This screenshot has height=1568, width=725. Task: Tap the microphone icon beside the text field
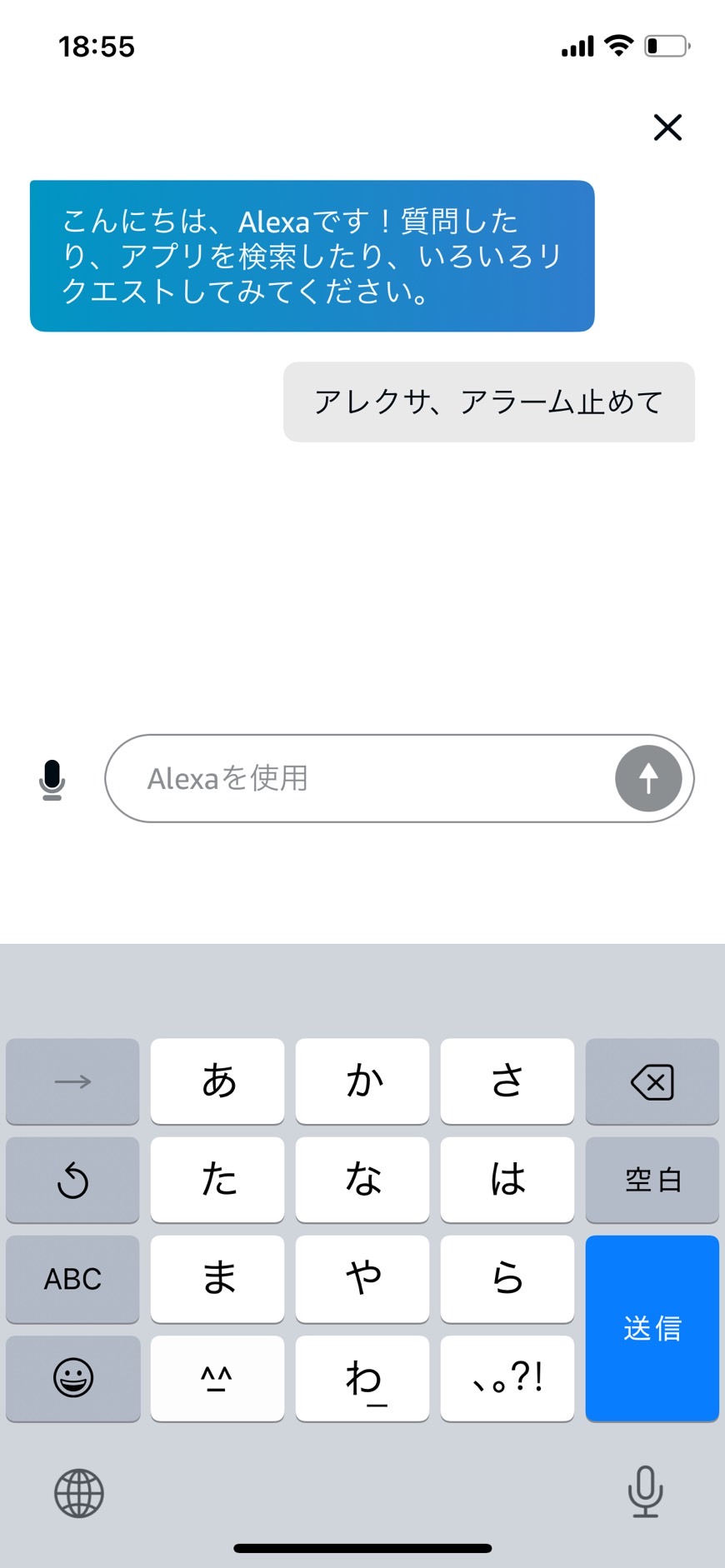point(52,778)
